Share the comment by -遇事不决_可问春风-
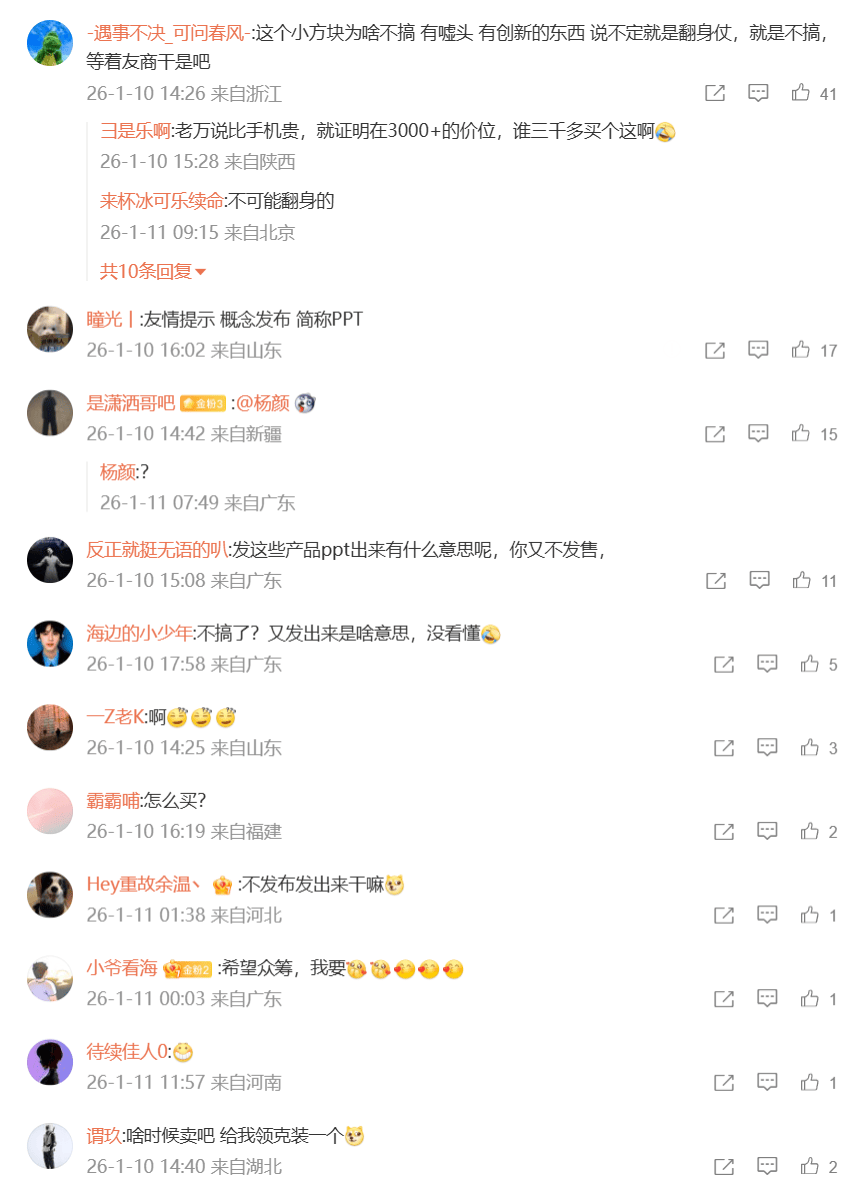 [x=715, y=93]
